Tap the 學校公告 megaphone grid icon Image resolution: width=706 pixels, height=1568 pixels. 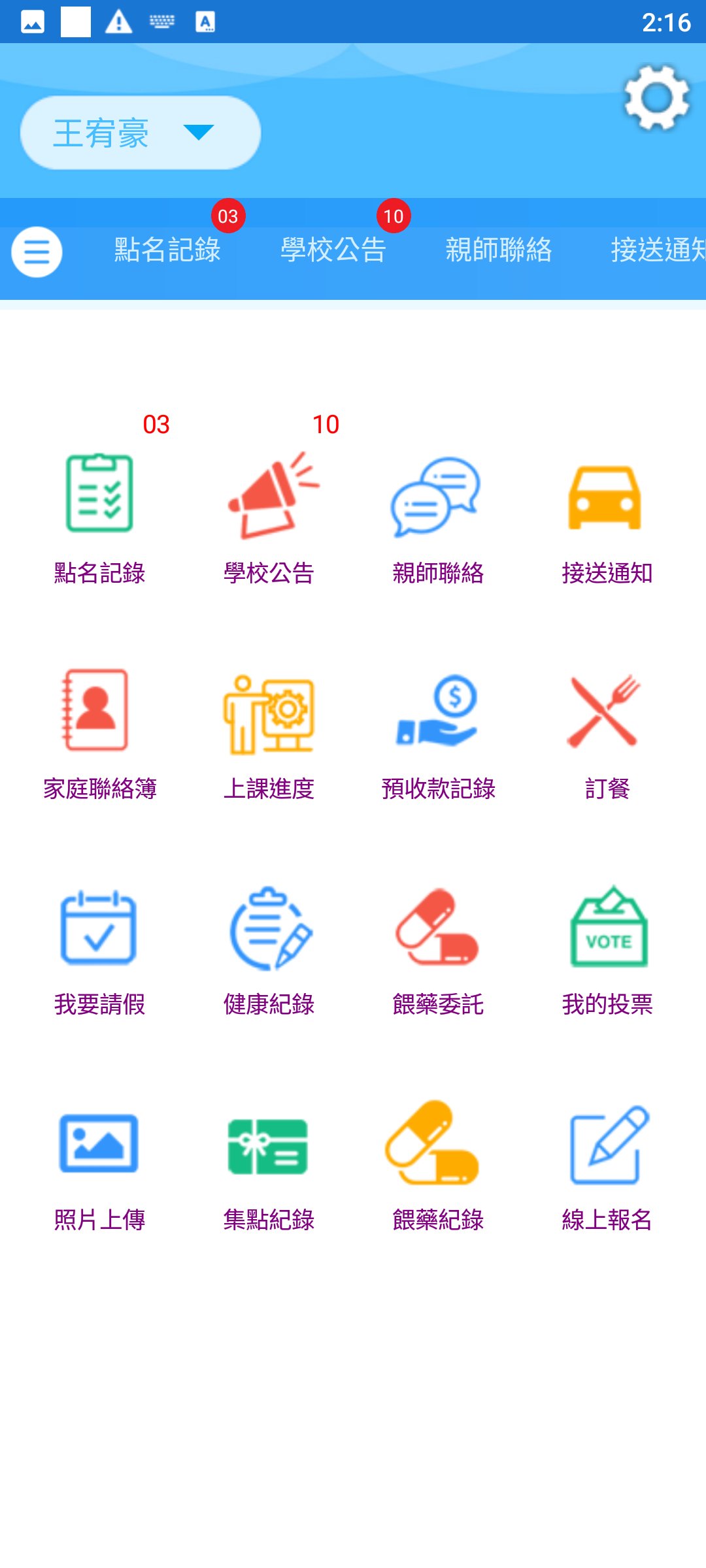click(x=272, y=495)
